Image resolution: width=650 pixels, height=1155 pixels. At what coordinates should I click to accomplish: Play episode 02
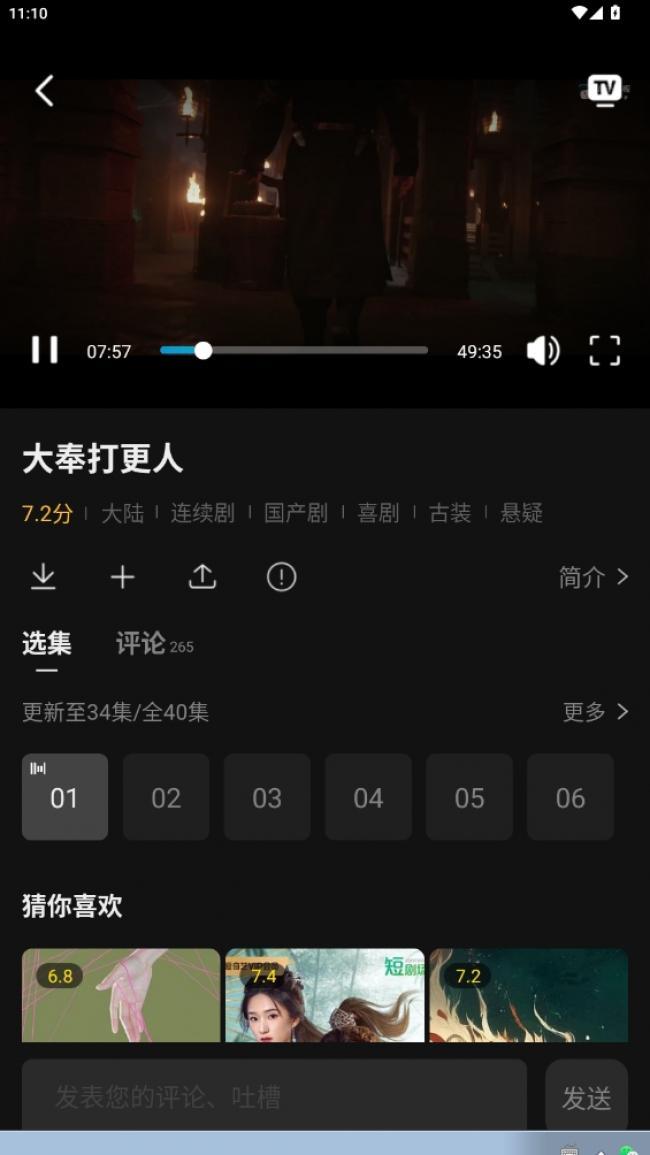(x=166, y=797)
